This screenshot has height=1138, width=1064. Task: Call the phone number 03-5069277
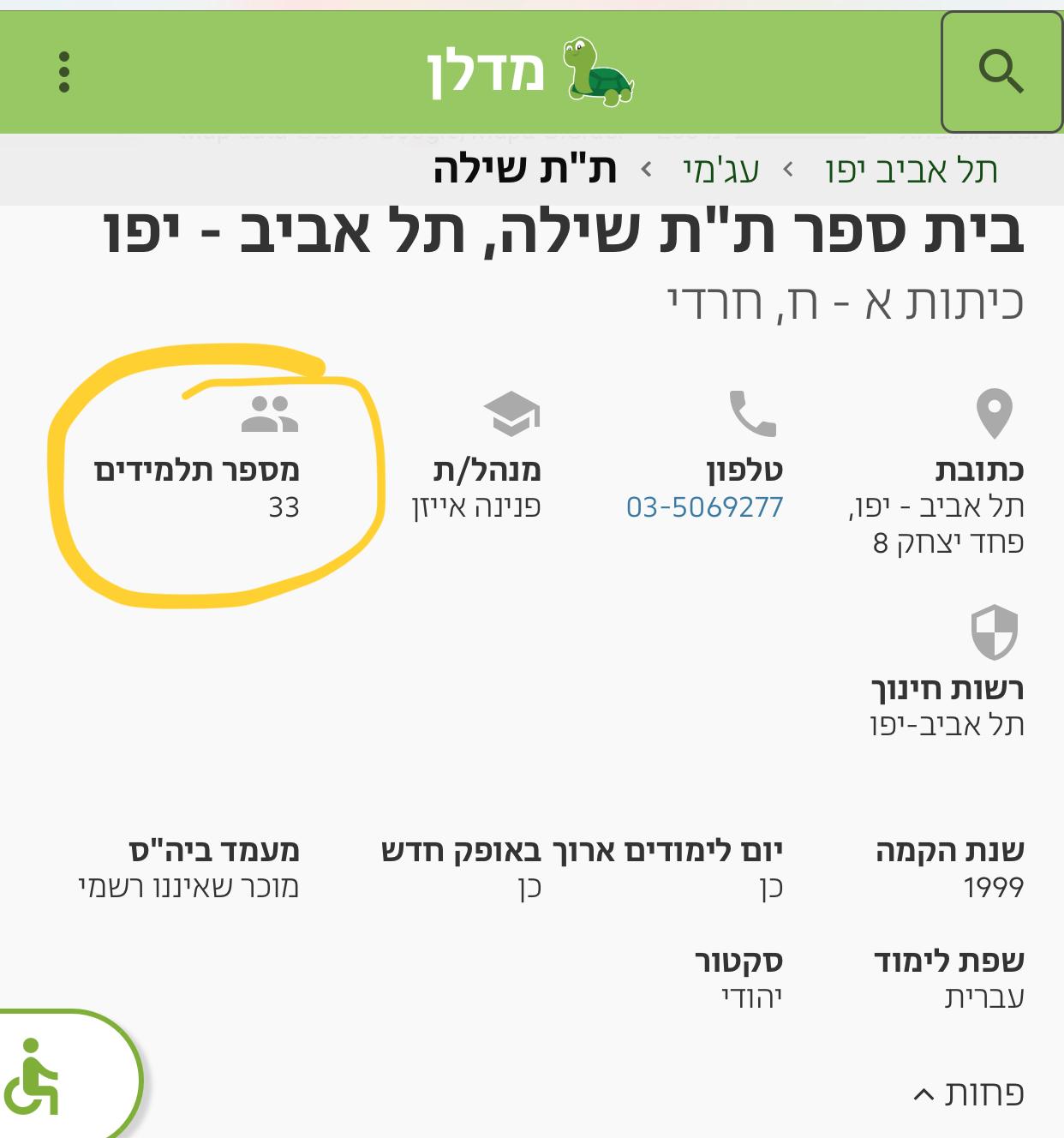(704, 506)
